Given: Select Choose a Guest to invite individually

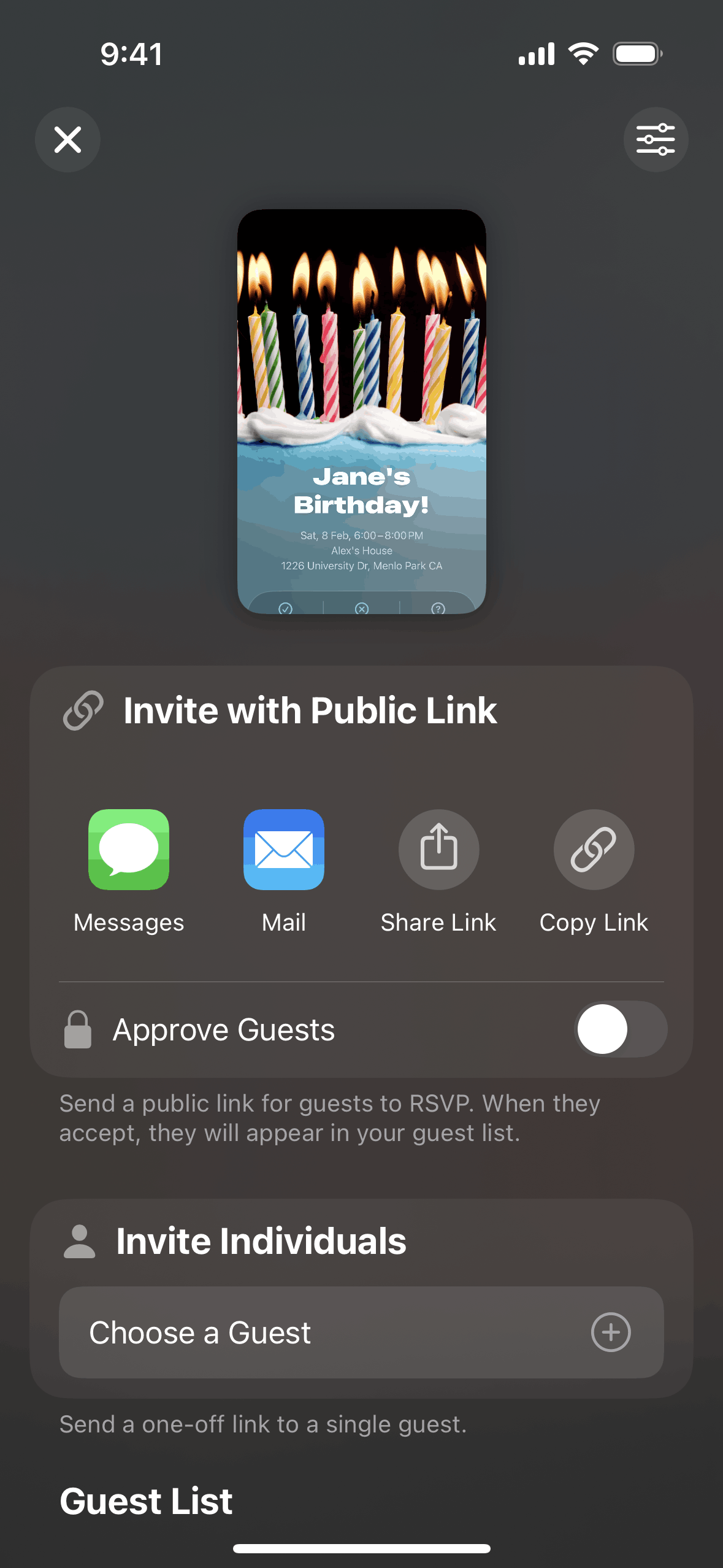Looking at the screenshot, I should (361, 1332).
